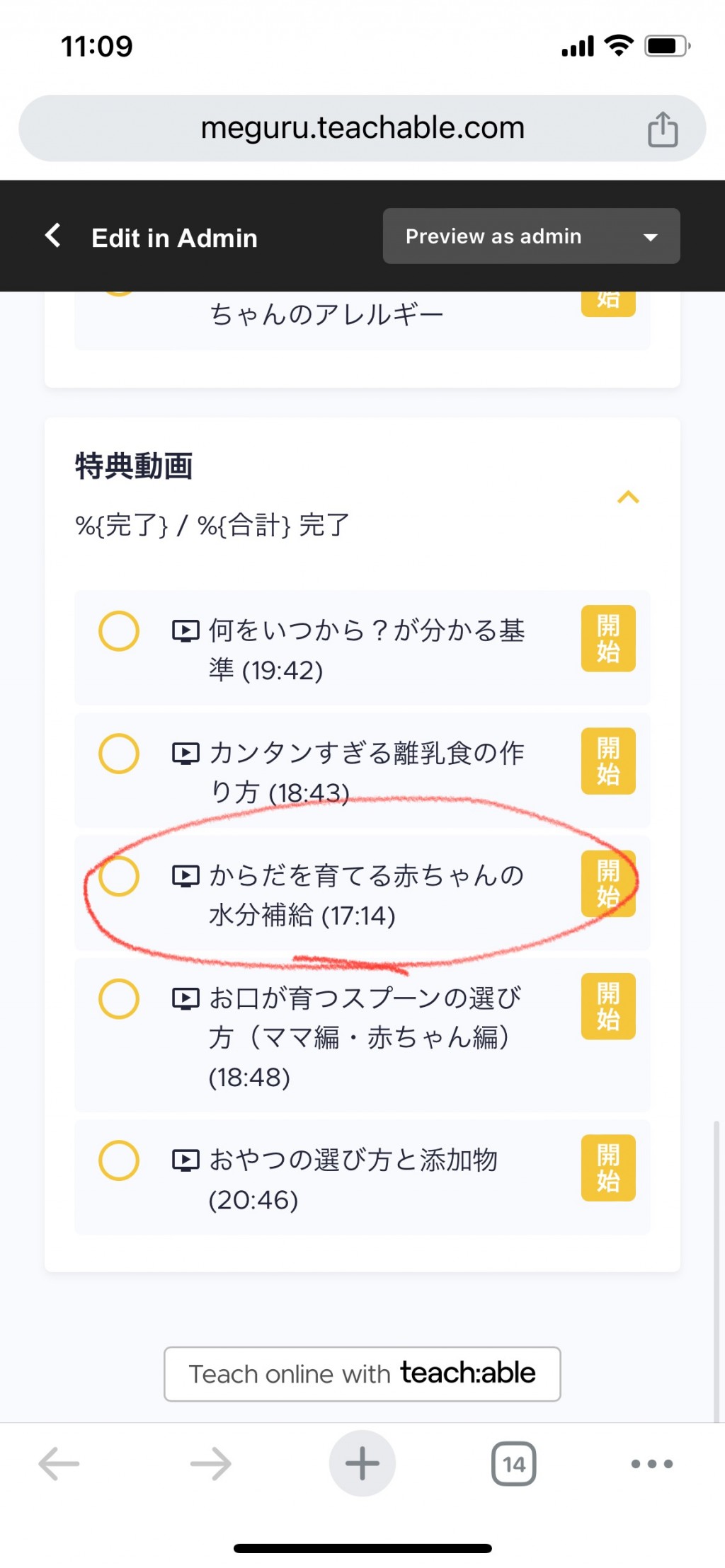Viewport: 725px width, 1568px height.
Task: Open lecture 何をいつから？が分かる基準
Action: pyautogui.click(x=362, y=647)
